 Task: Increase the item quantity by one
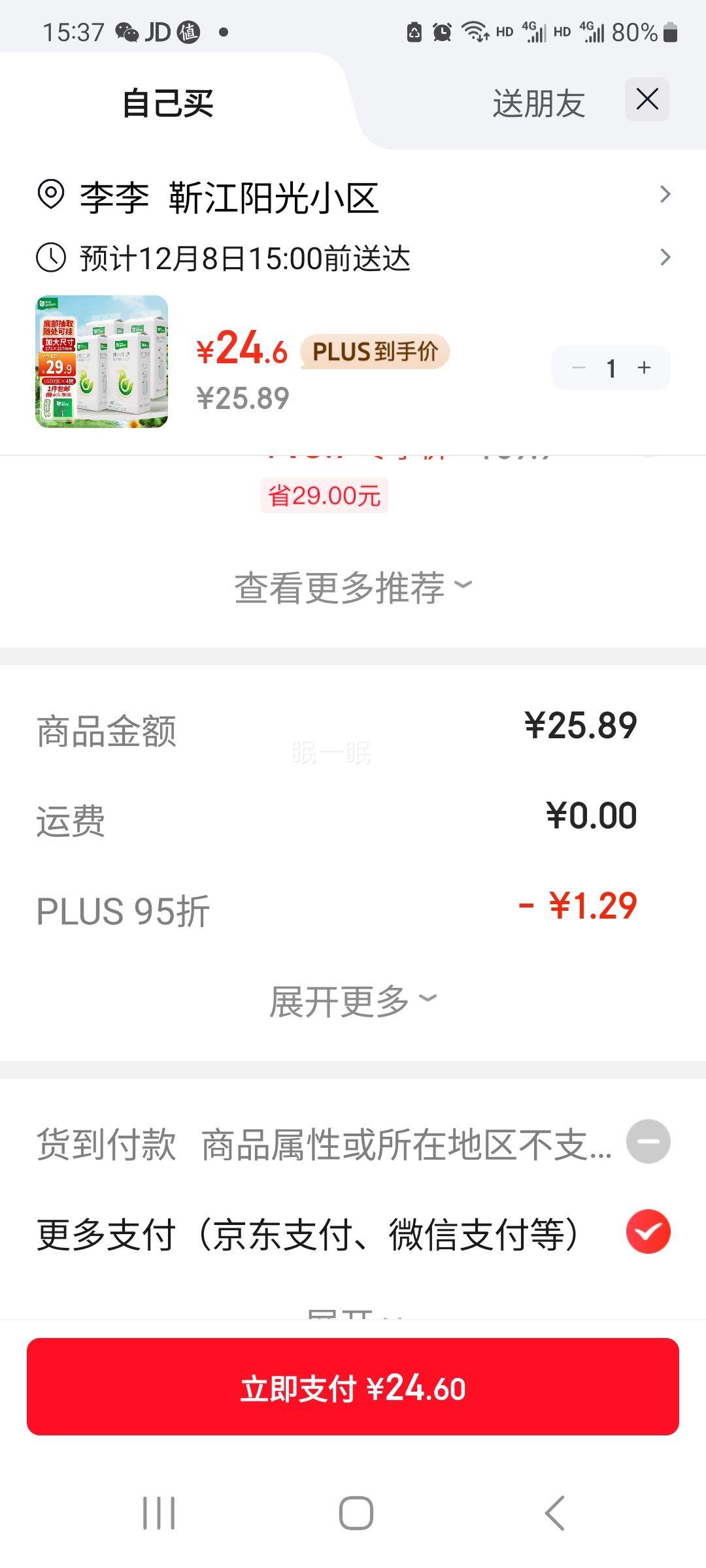[645, 368]
